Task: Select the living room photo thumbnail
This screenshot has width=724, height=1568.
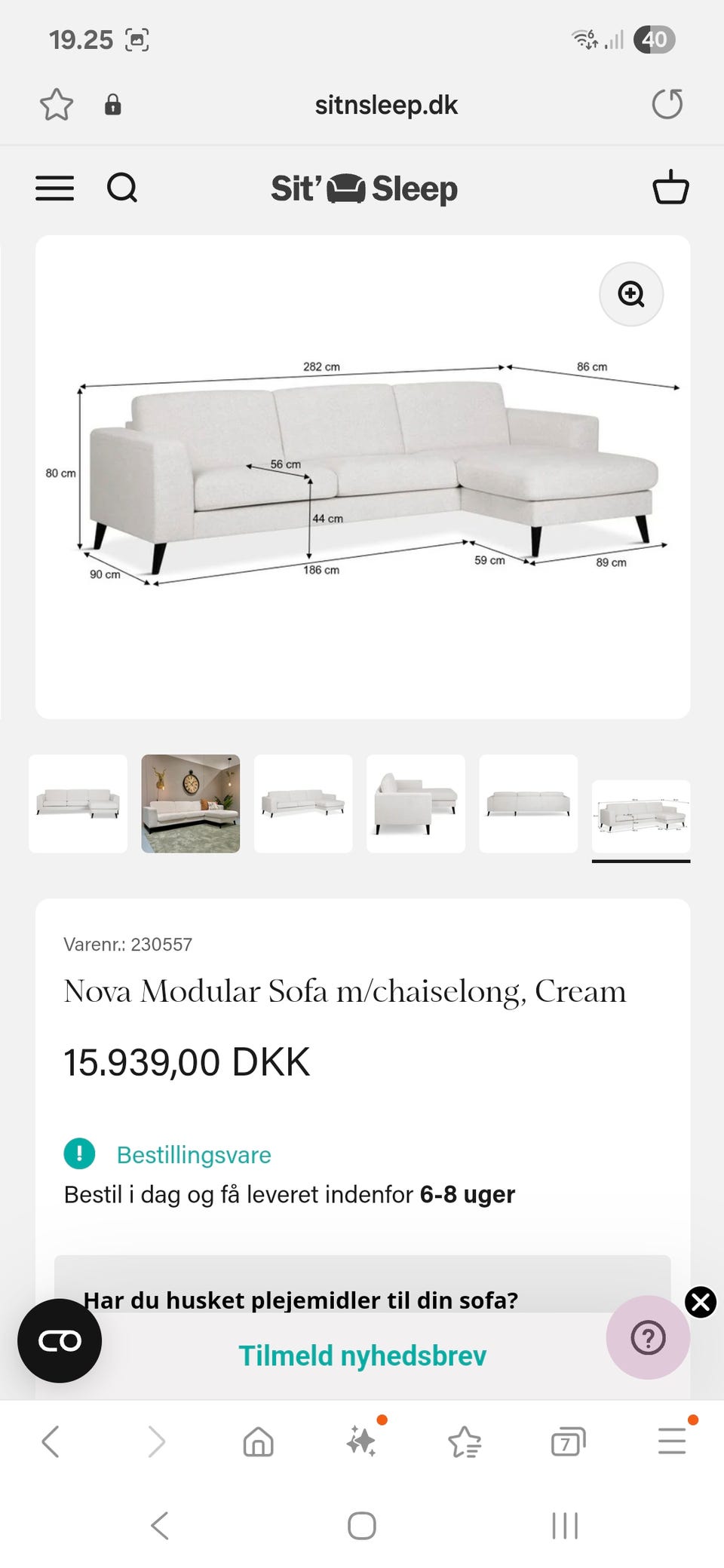Action: (190, 804)
